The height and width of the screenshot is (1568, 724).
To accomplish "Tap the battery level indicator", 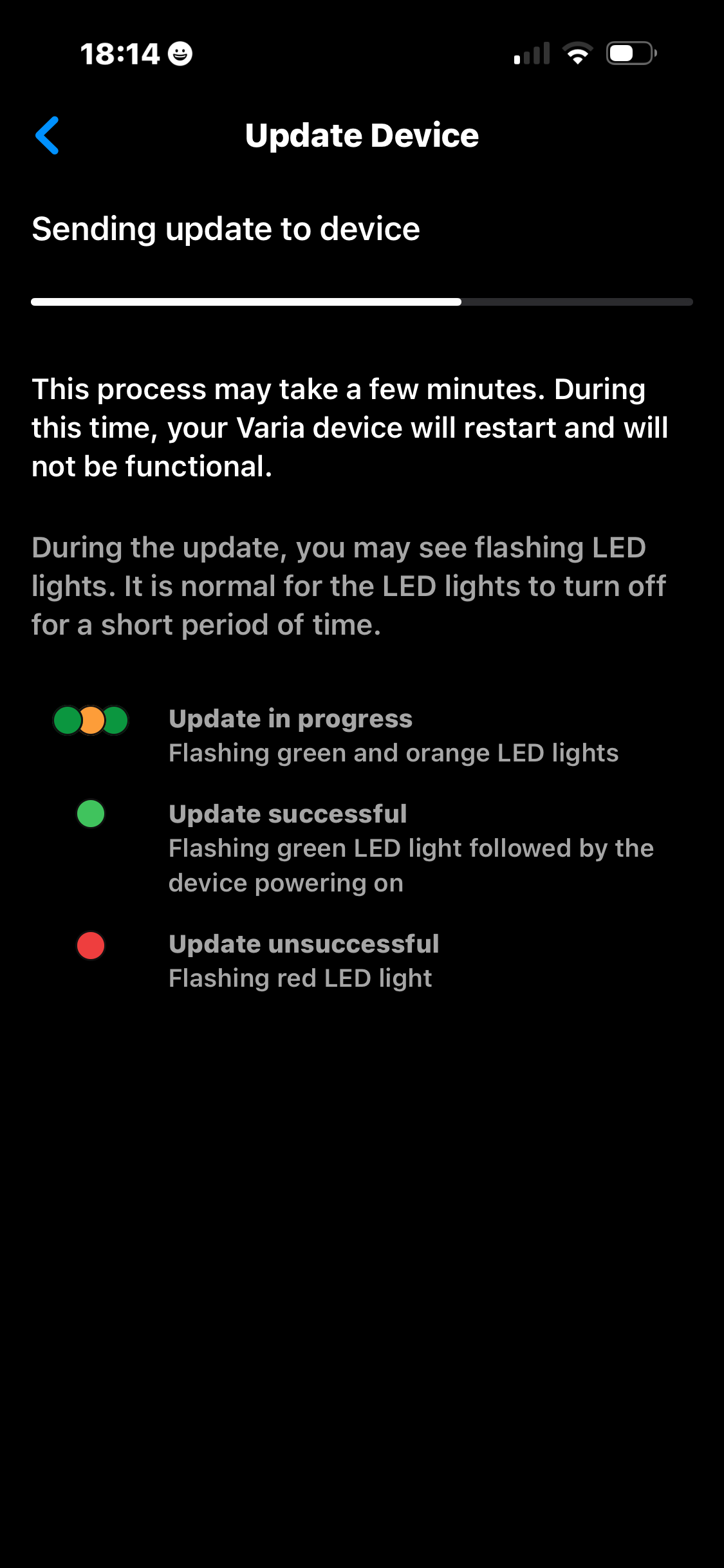I will (x=629, y=54).
